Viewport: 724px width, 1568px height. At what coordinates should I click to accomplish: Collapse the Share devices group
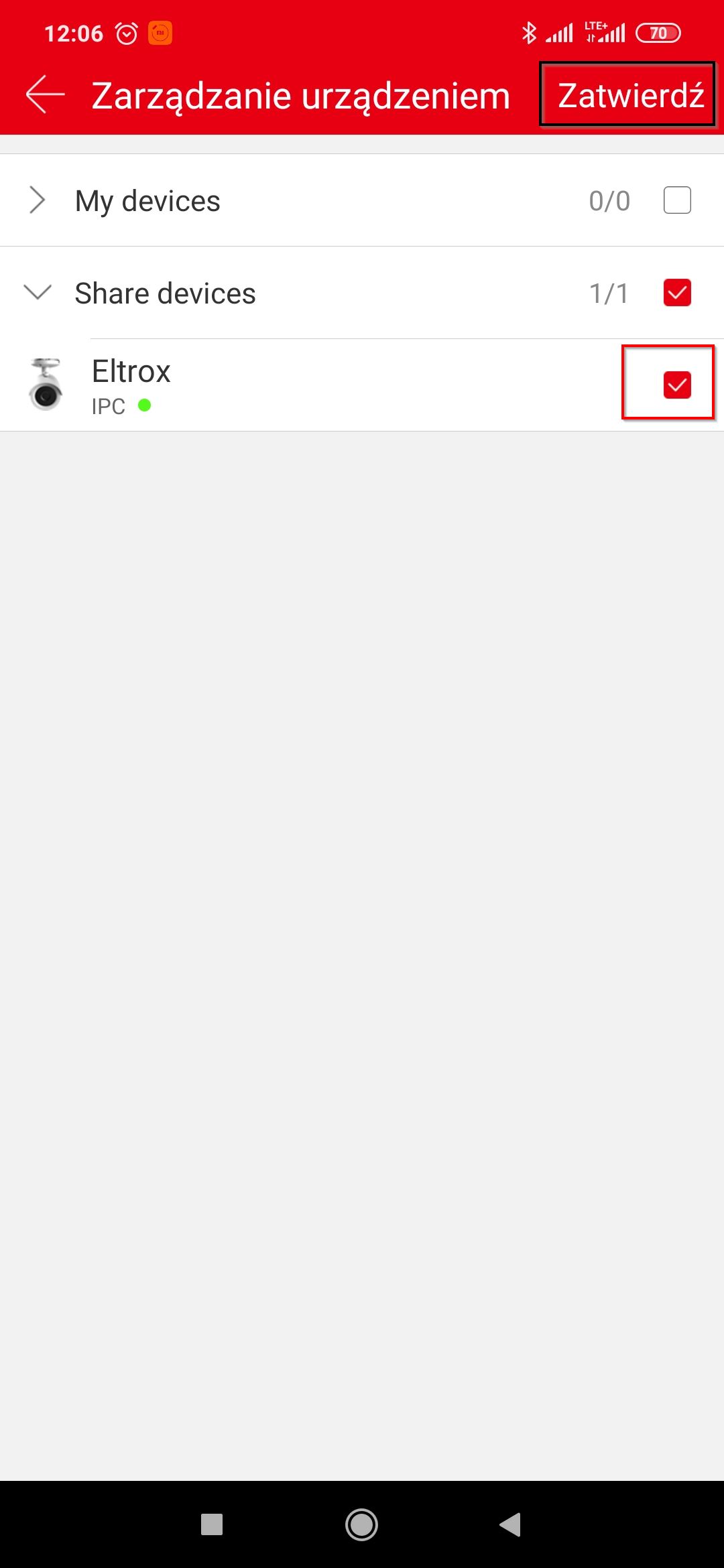(38, 293)
